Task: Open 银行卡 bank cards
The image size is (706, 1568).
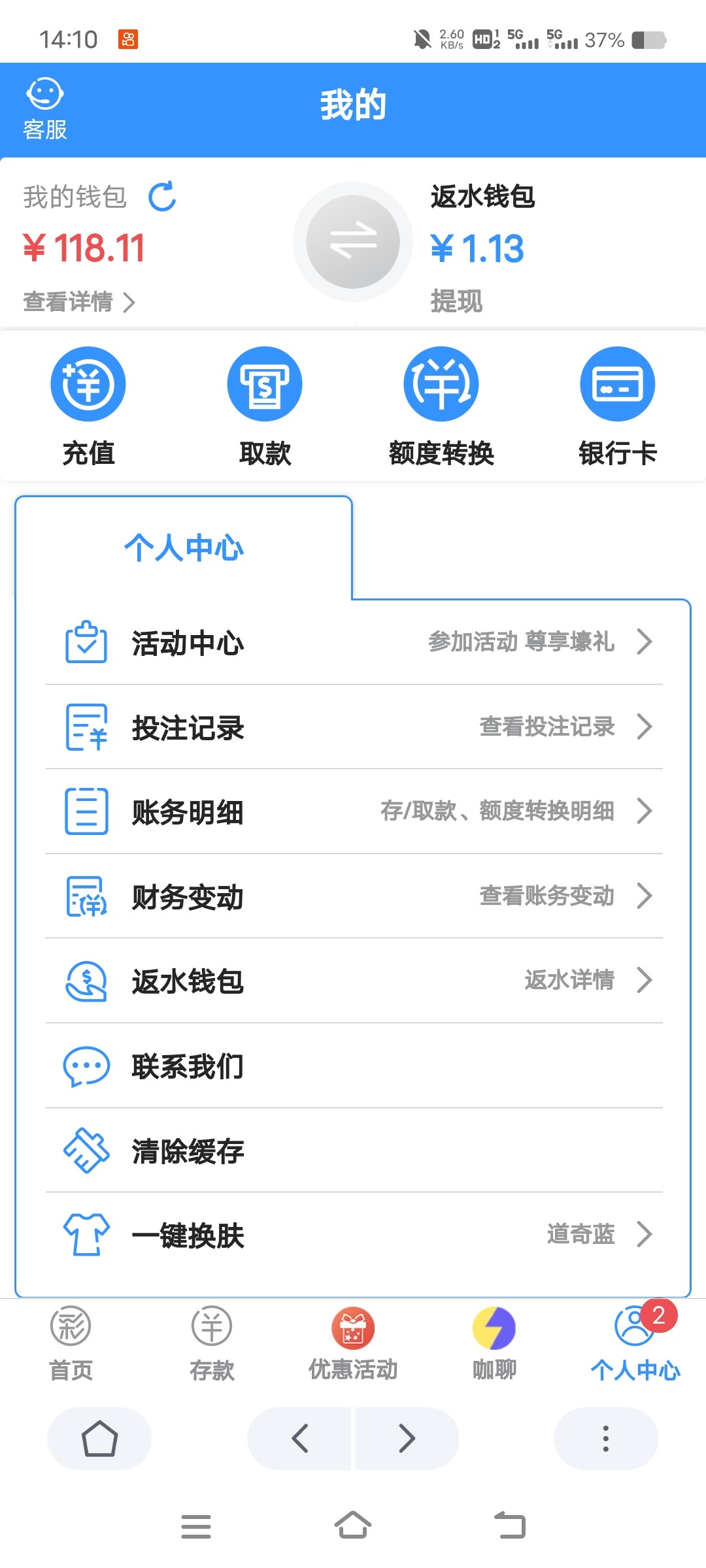Action: 618,406
